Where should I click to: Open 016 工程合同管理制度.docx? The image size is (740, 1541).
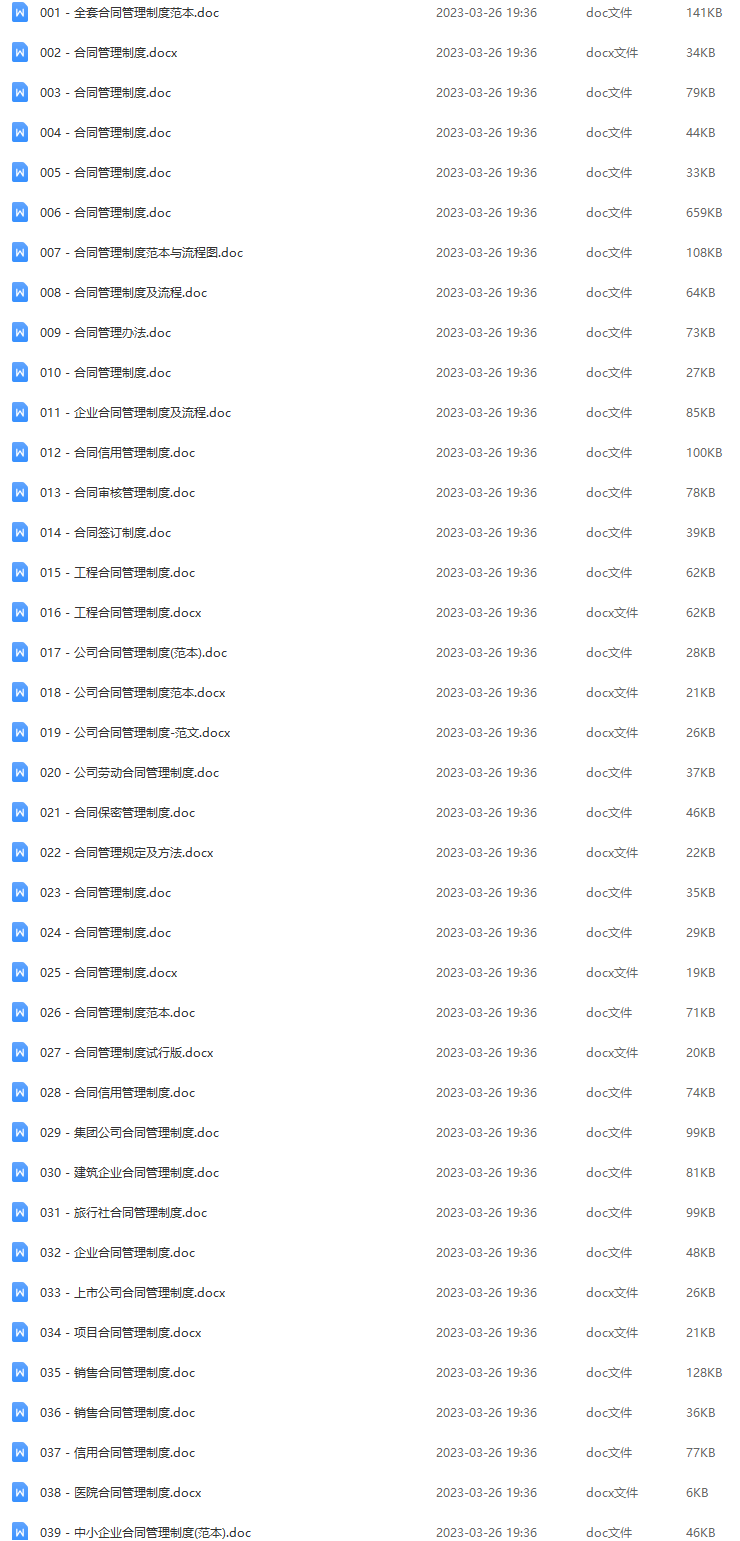point(120,613)
